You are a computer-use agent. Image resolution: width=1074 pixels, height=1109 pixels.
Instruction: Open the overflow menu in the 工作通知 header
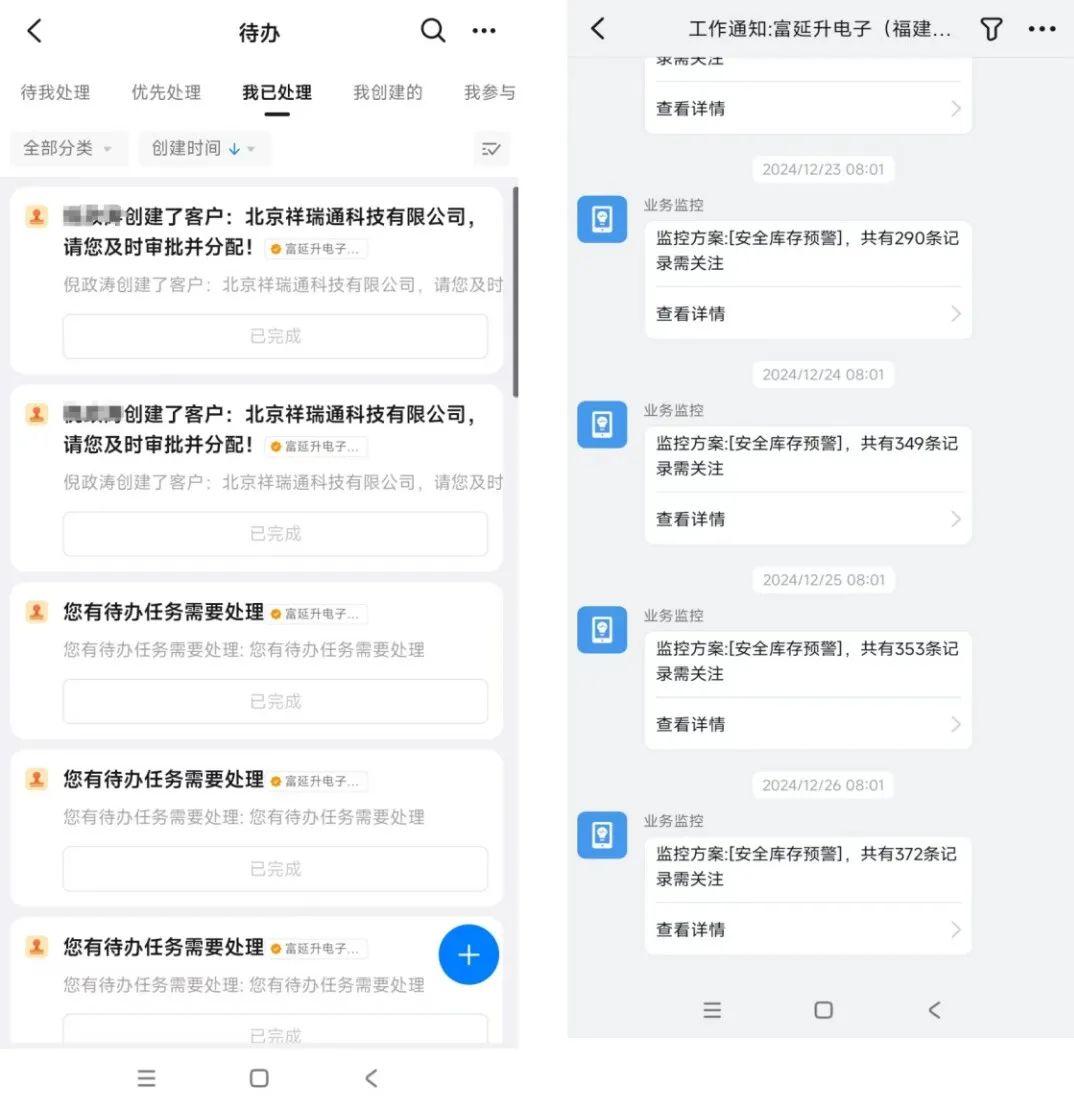tap(1042, 29)
